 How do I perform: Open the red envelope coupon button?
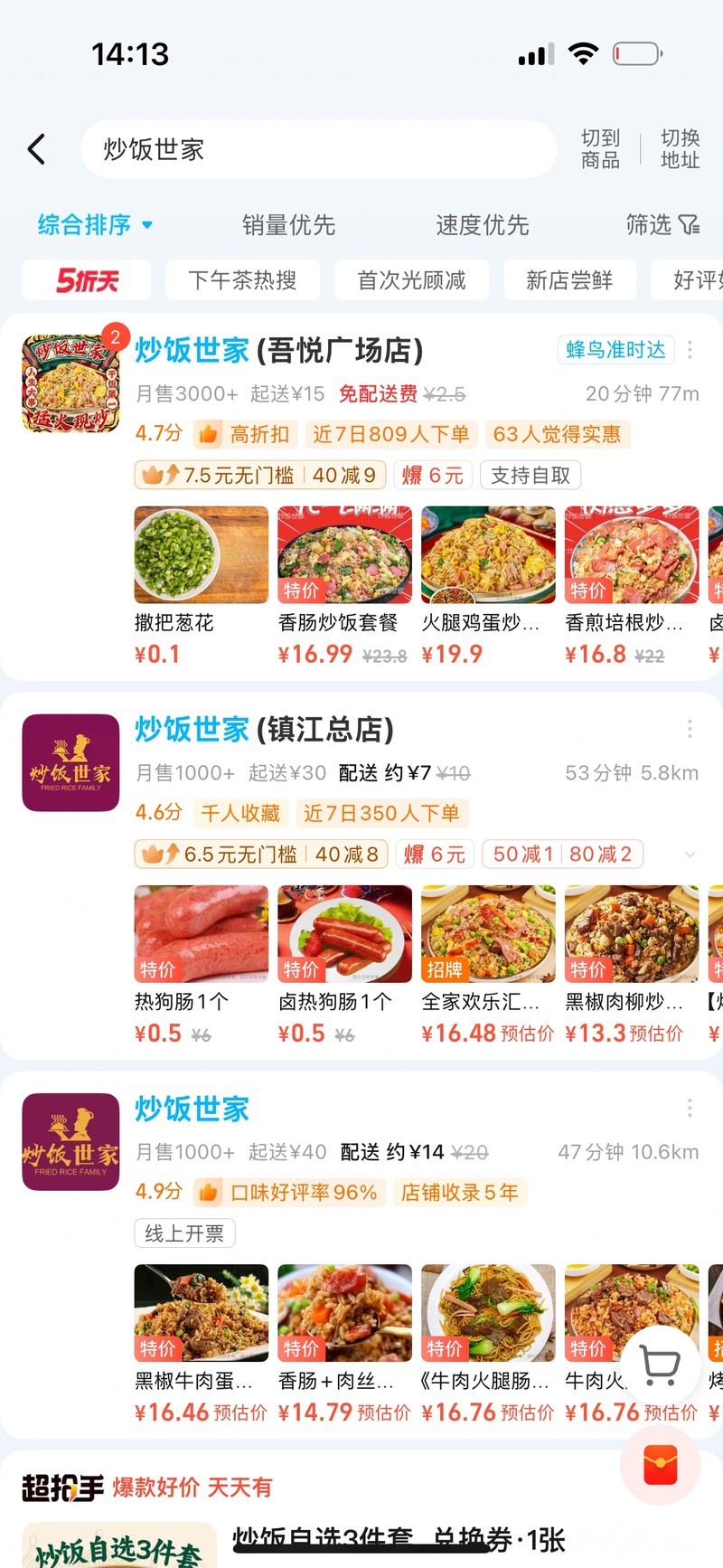[x=660, y=1467]
